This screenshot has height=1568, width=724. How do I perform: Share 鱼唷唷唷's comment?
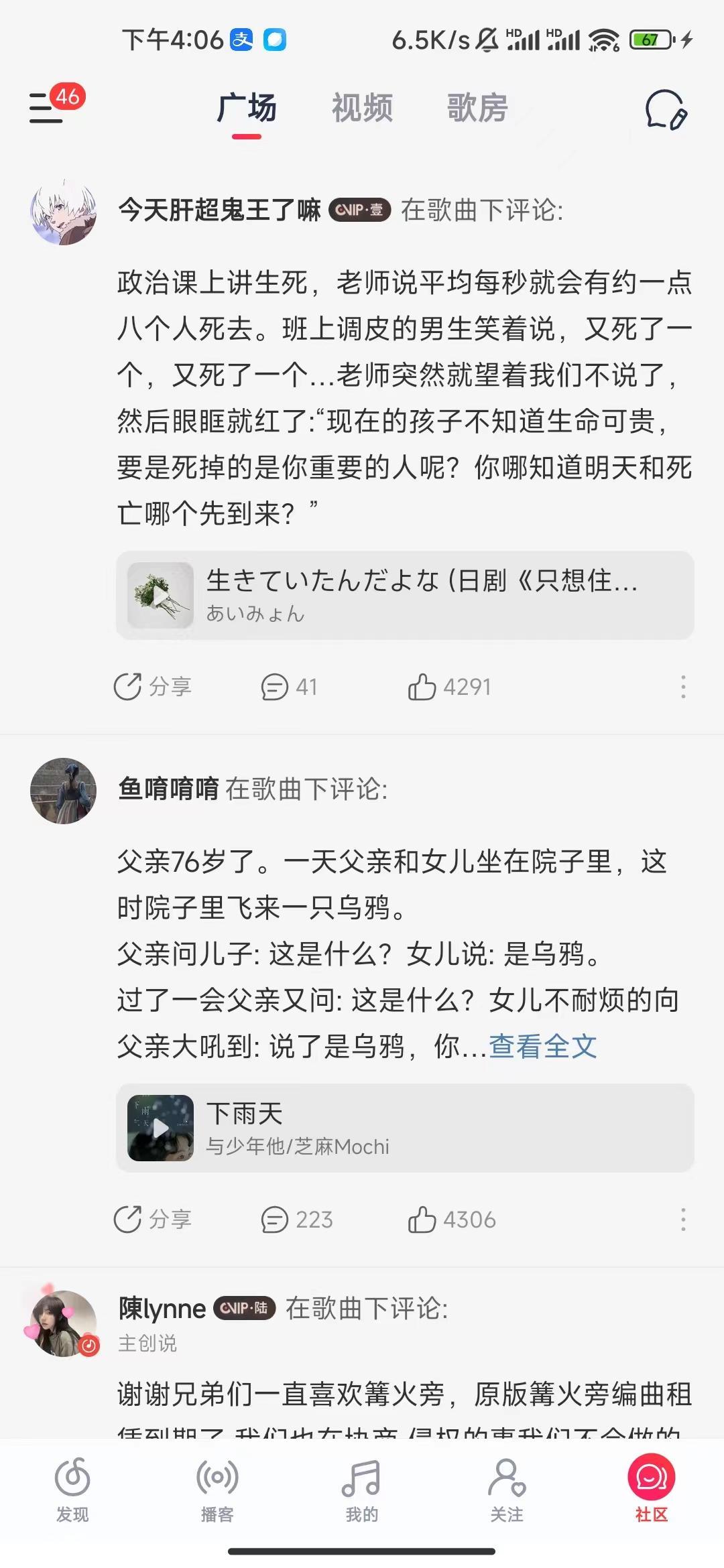tap(153, 1220)
